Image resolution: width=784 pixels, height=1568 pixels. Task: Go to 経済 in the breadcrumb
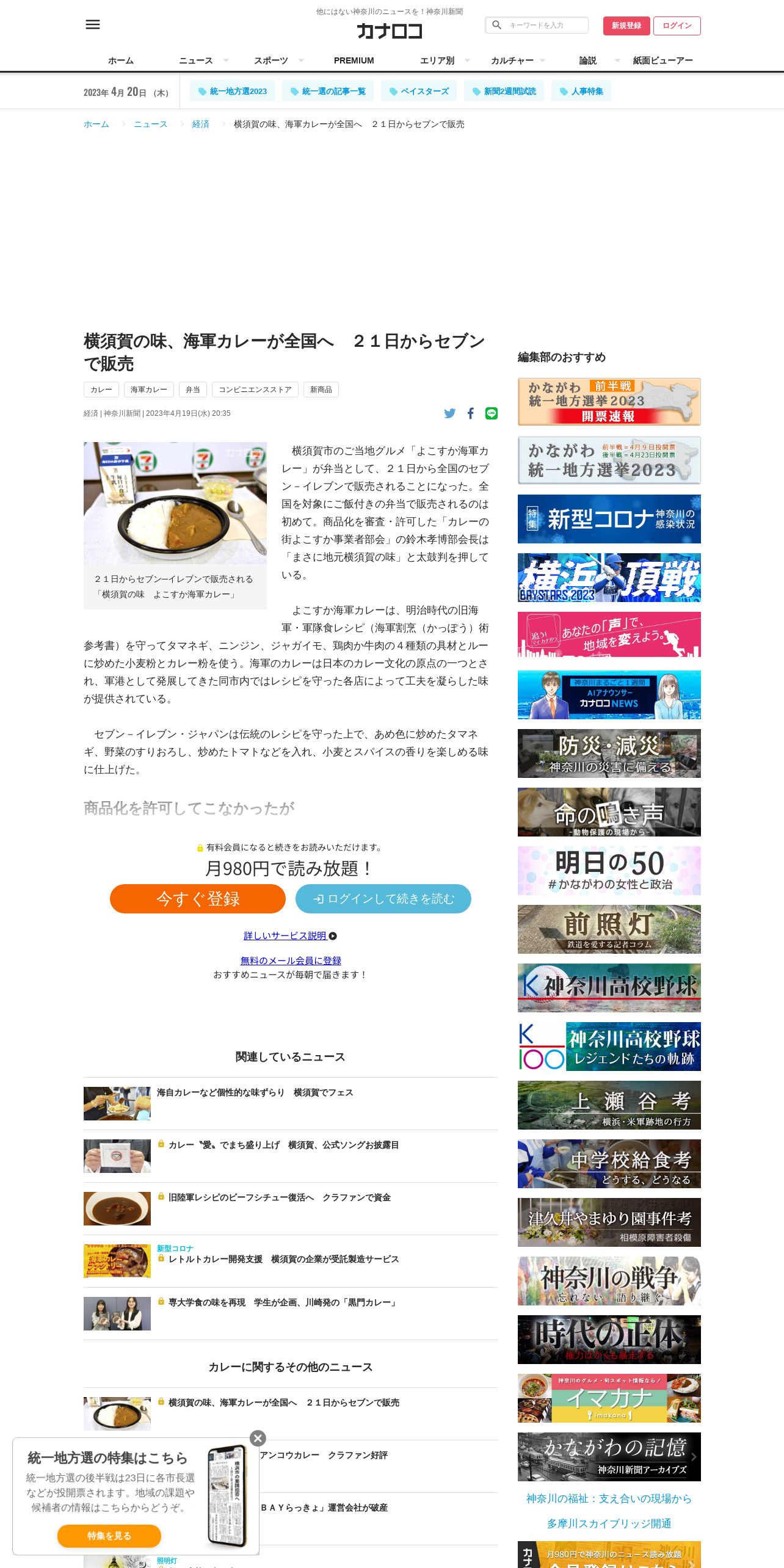(201, 124)
